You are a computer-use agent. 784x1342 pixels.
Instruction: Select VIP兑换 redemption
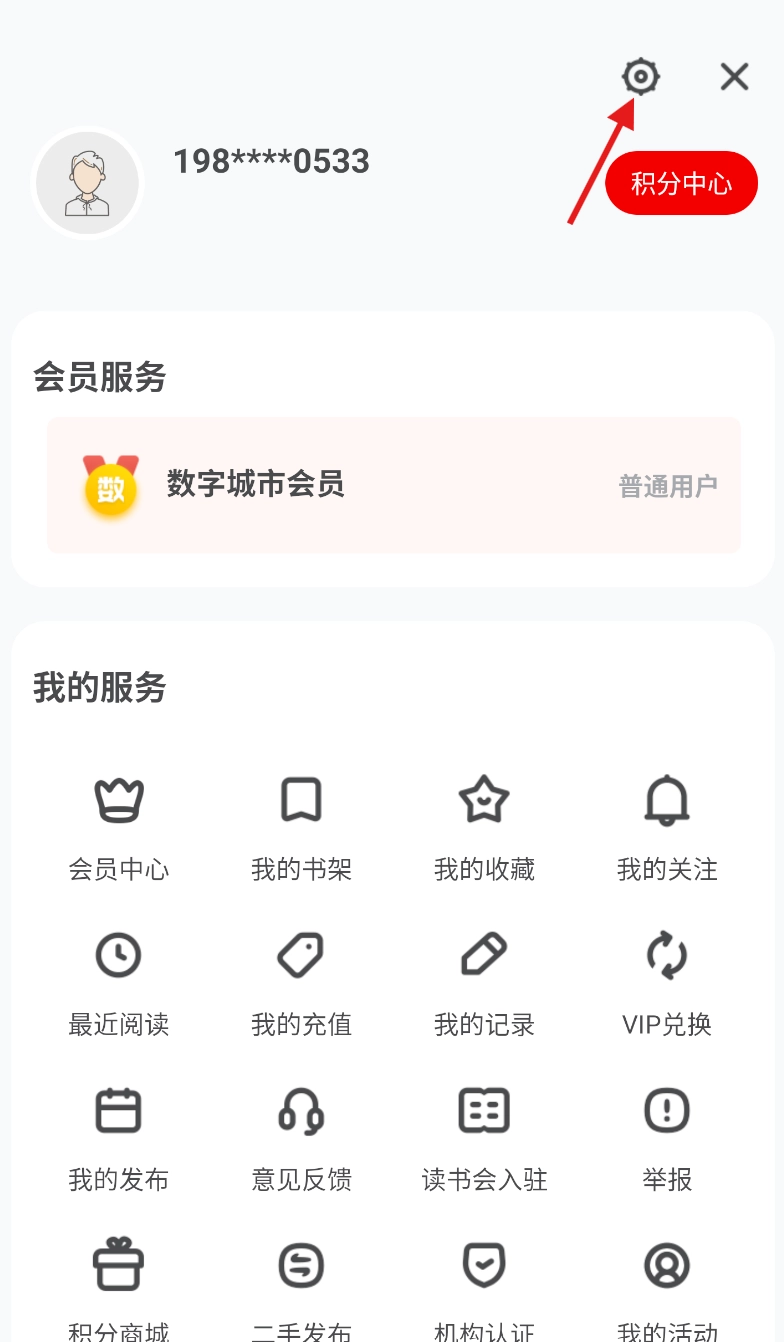[667, 982]
